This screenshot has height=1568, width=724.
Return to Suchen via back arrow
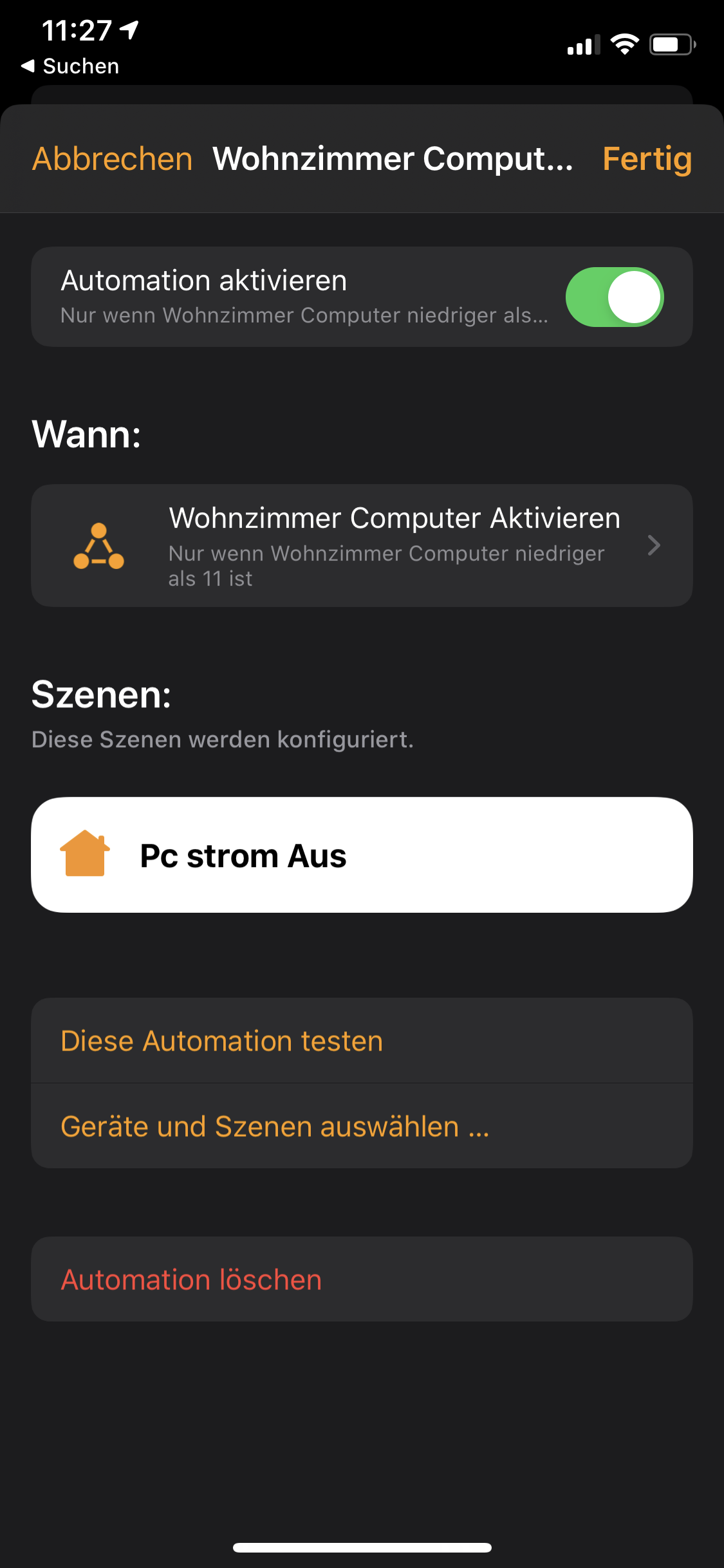coord(70,66)
